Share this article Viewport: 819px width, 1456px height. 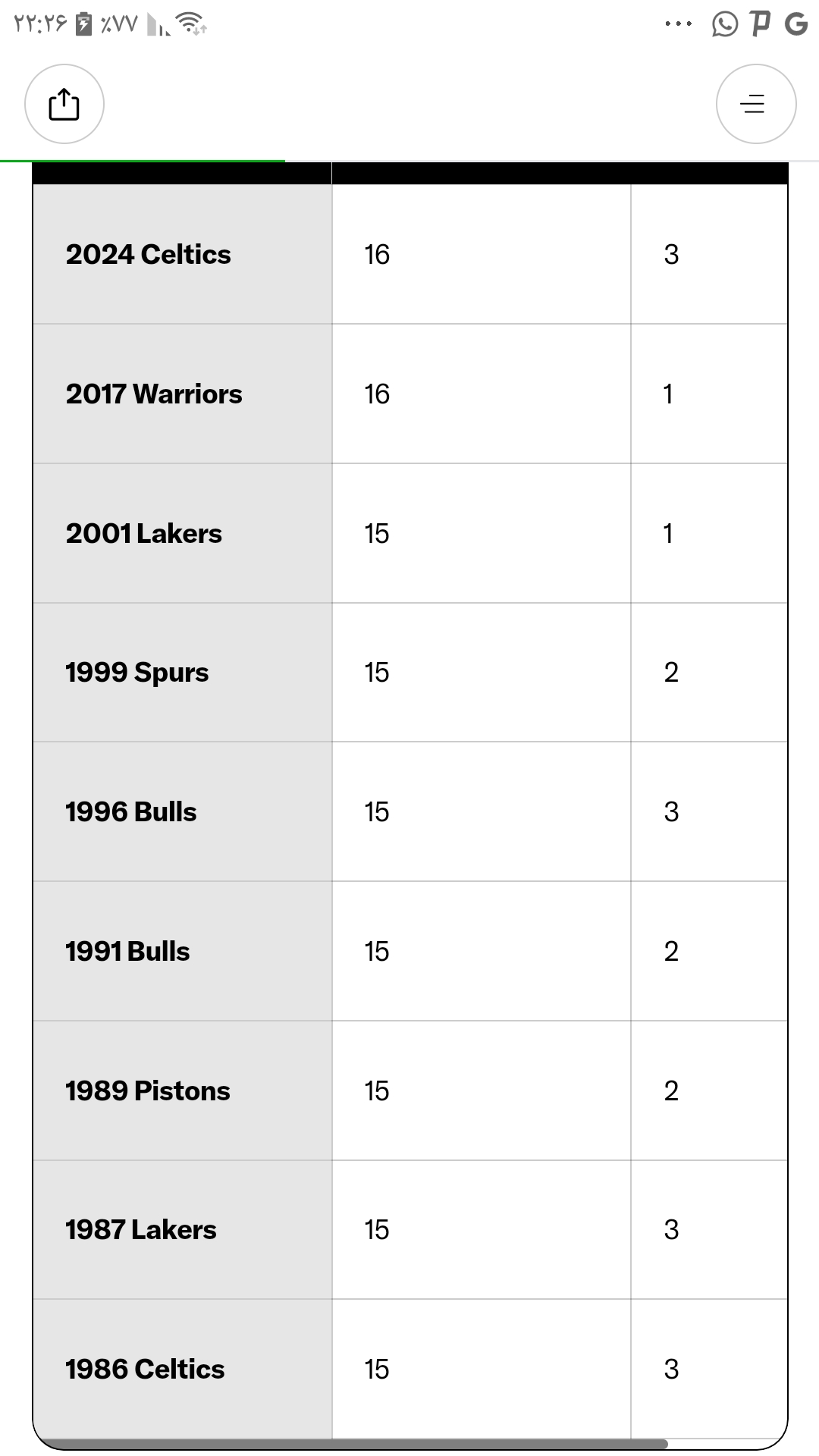point(64,104)
